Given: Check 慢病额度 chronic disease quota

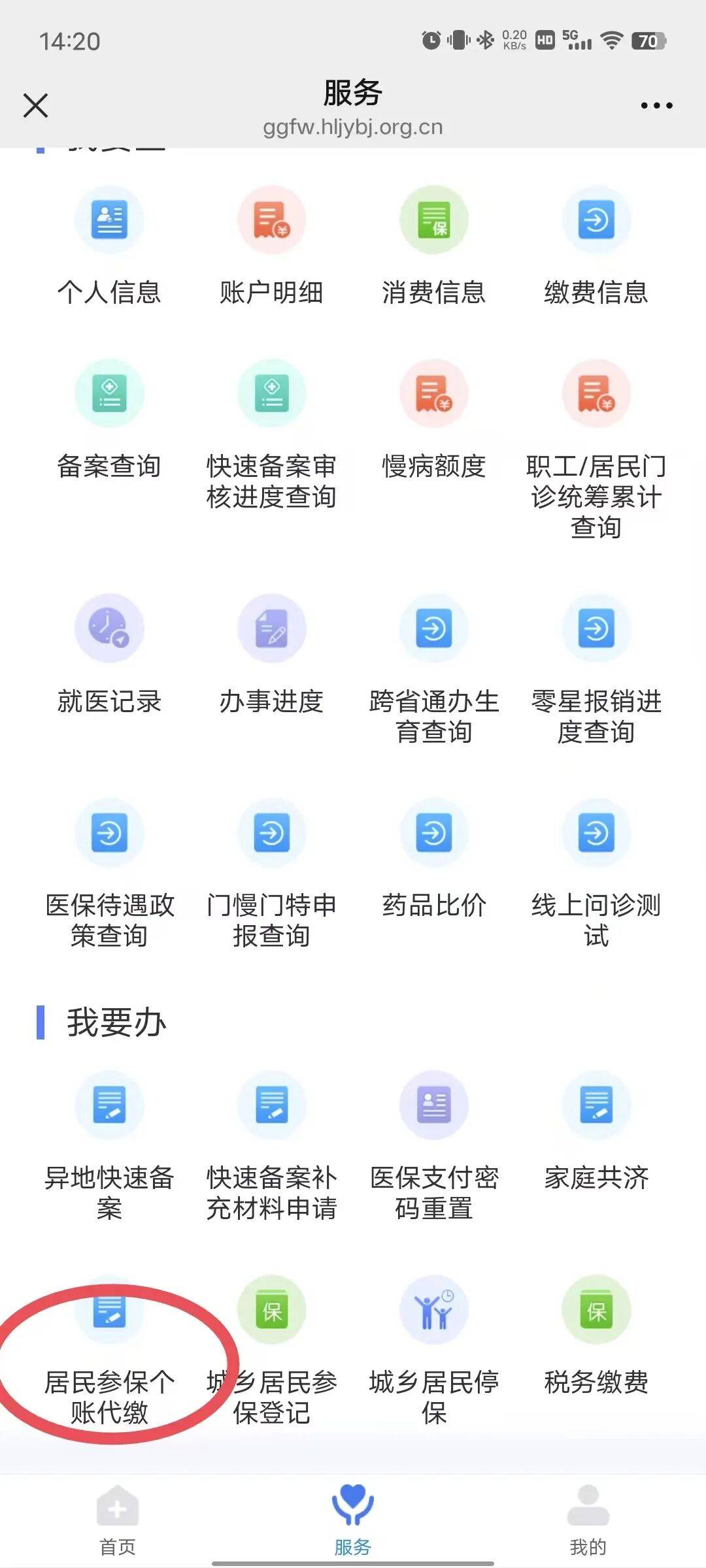Looking at the screenshot, I should [x=433, y=425].
